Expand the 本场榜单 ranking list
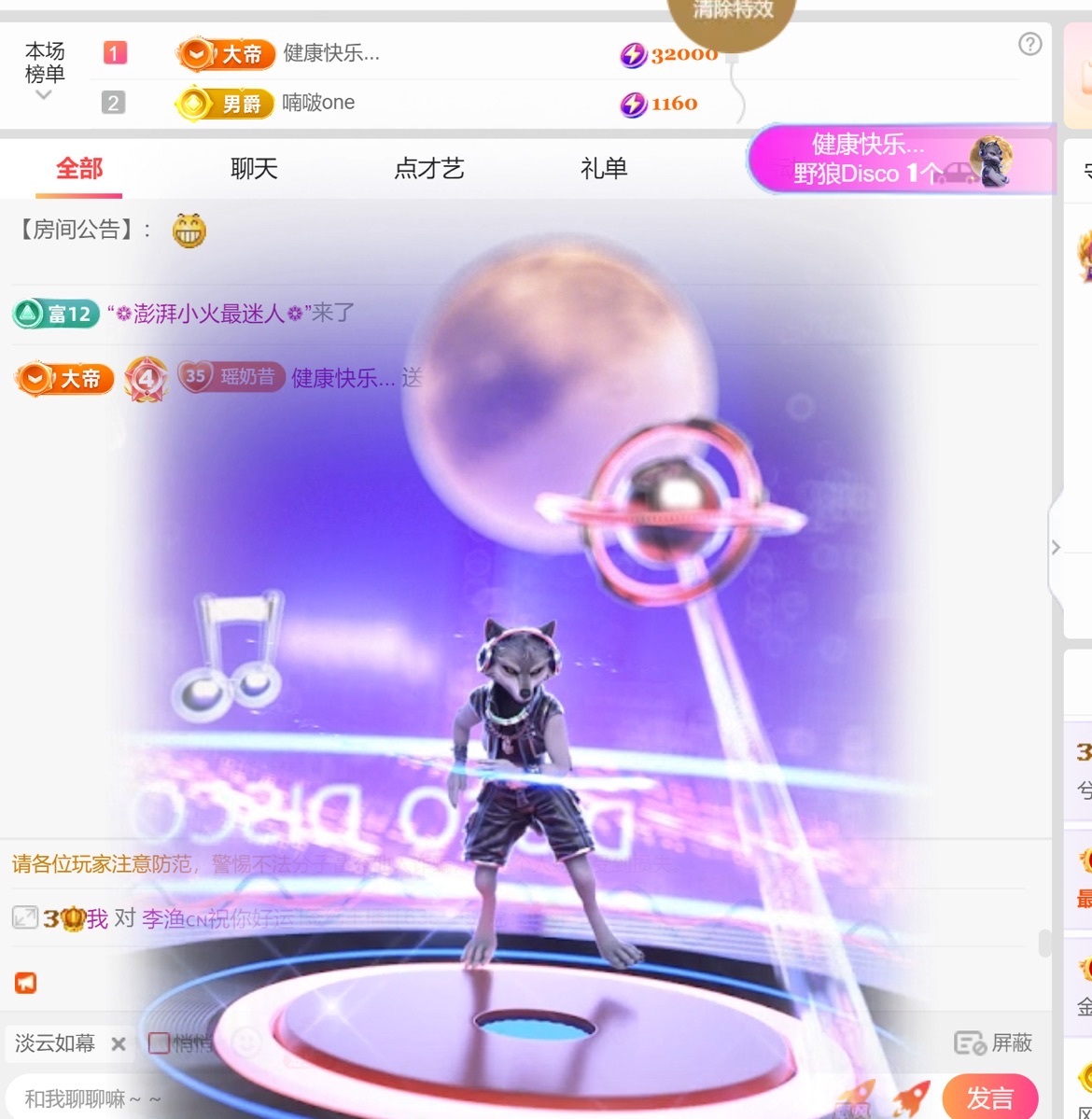Image resolution: width=1092 pixels, height=1119 pixels. 44,73
